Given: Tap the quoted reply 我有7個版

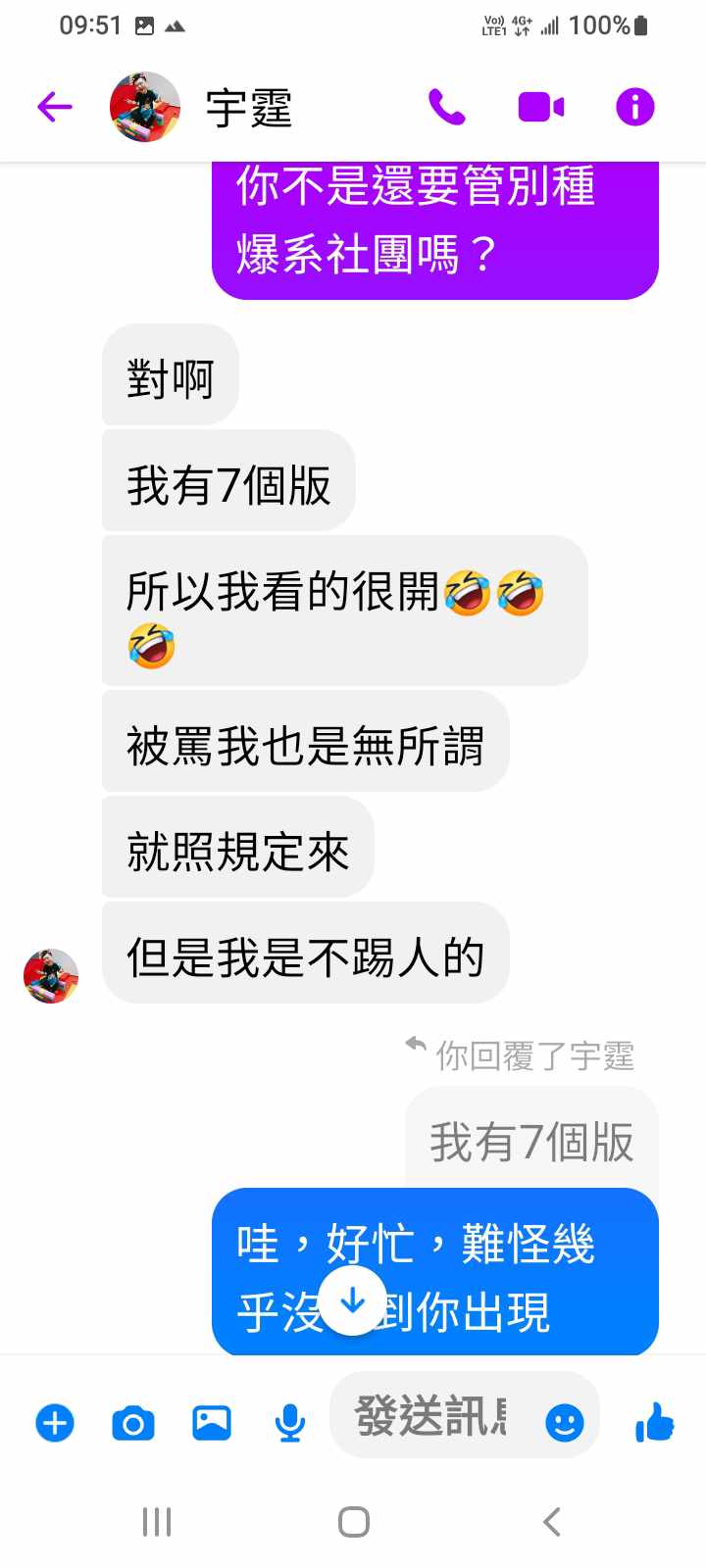Looking at the screenshot, I should [531, 1142].
